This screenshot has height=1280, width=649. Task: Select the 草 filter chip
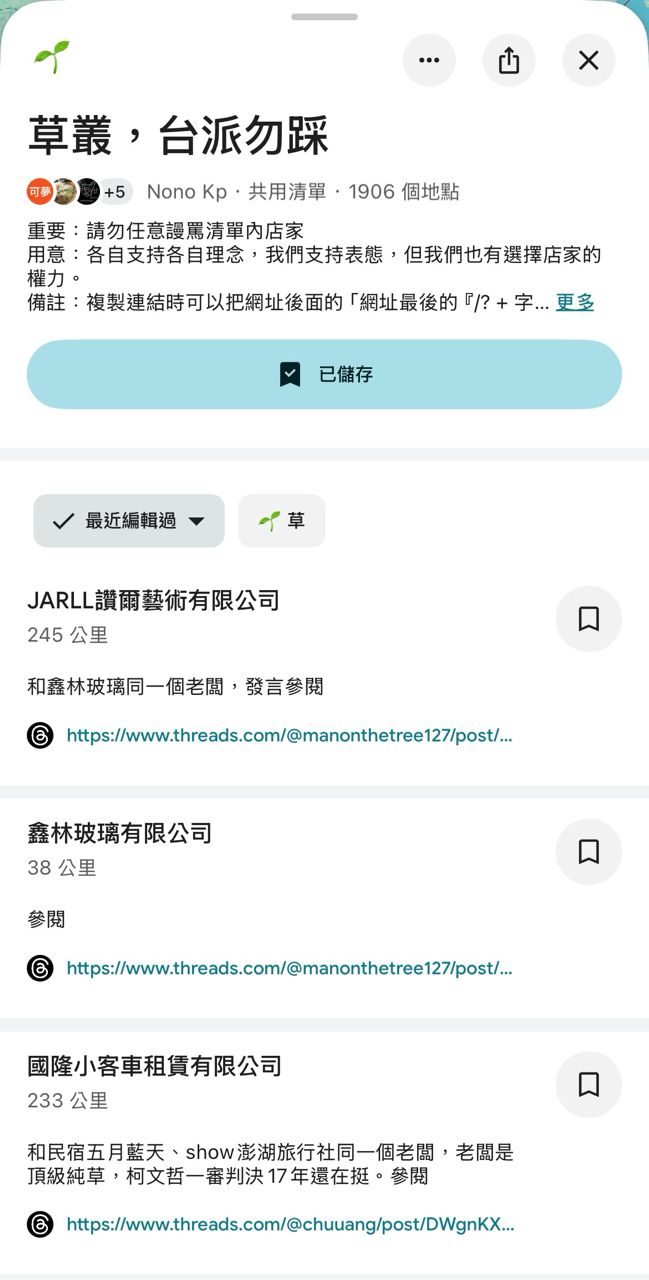(x=281, y=521)
